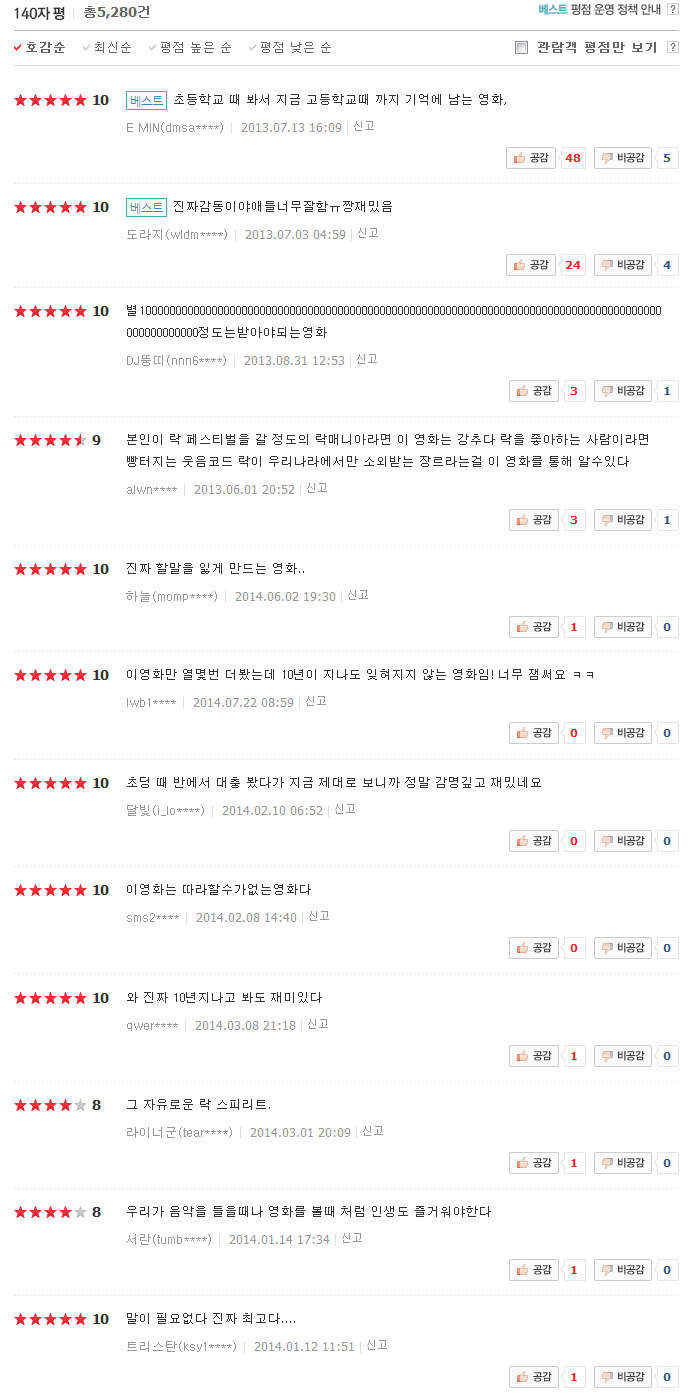Viewport: 690px width, 1396px height.
Task: Report qwer****'s review via 신고
Action: coord(318,1024)
